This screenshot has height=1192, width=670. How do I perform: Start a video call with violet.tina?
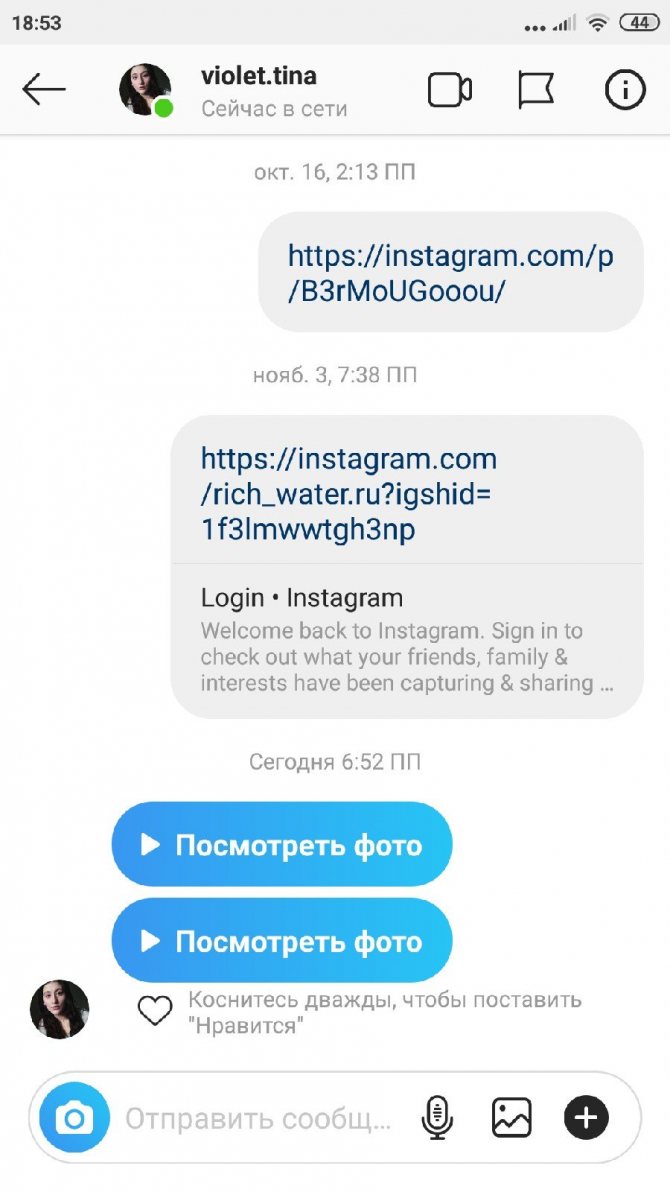coord(449,90)
